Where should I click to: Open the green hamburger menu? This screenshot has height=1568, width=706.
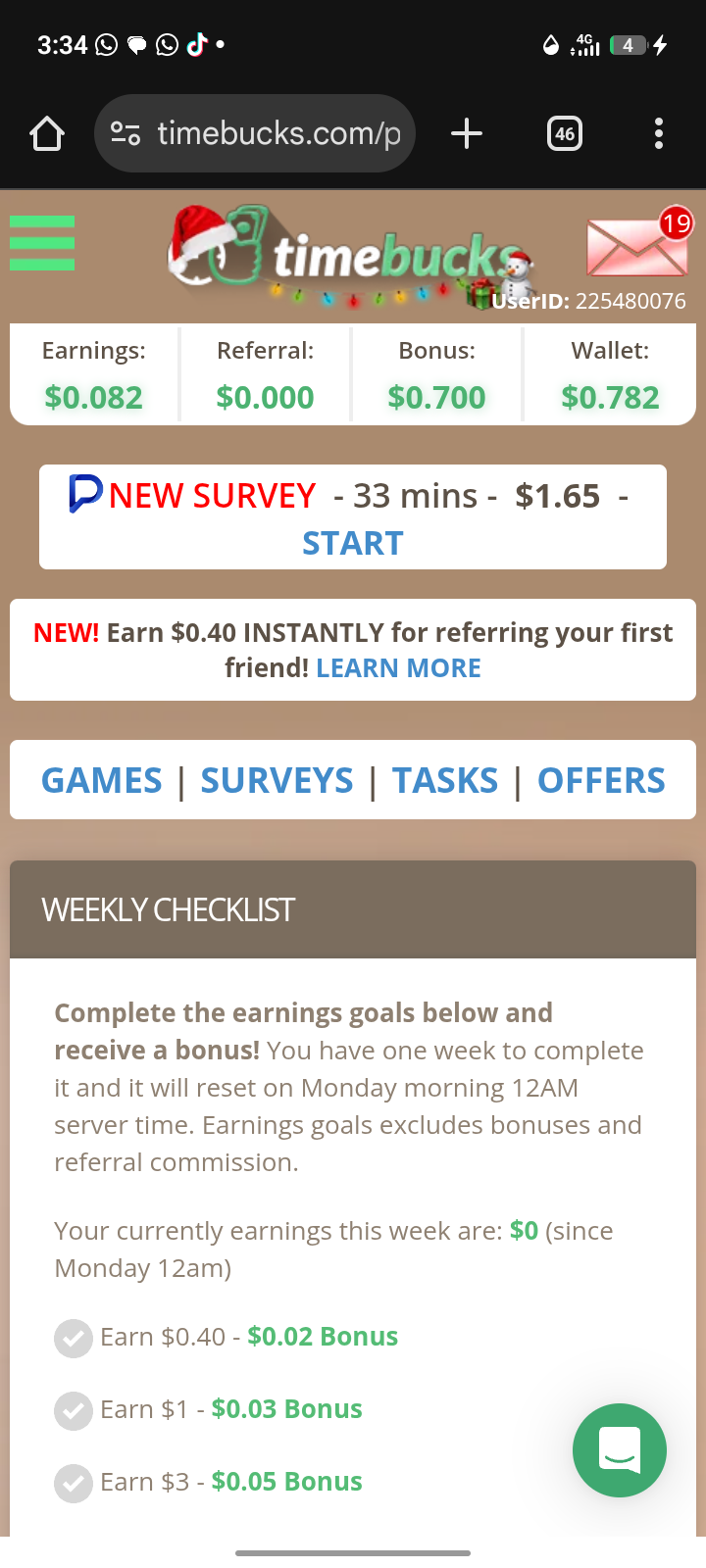42,243
